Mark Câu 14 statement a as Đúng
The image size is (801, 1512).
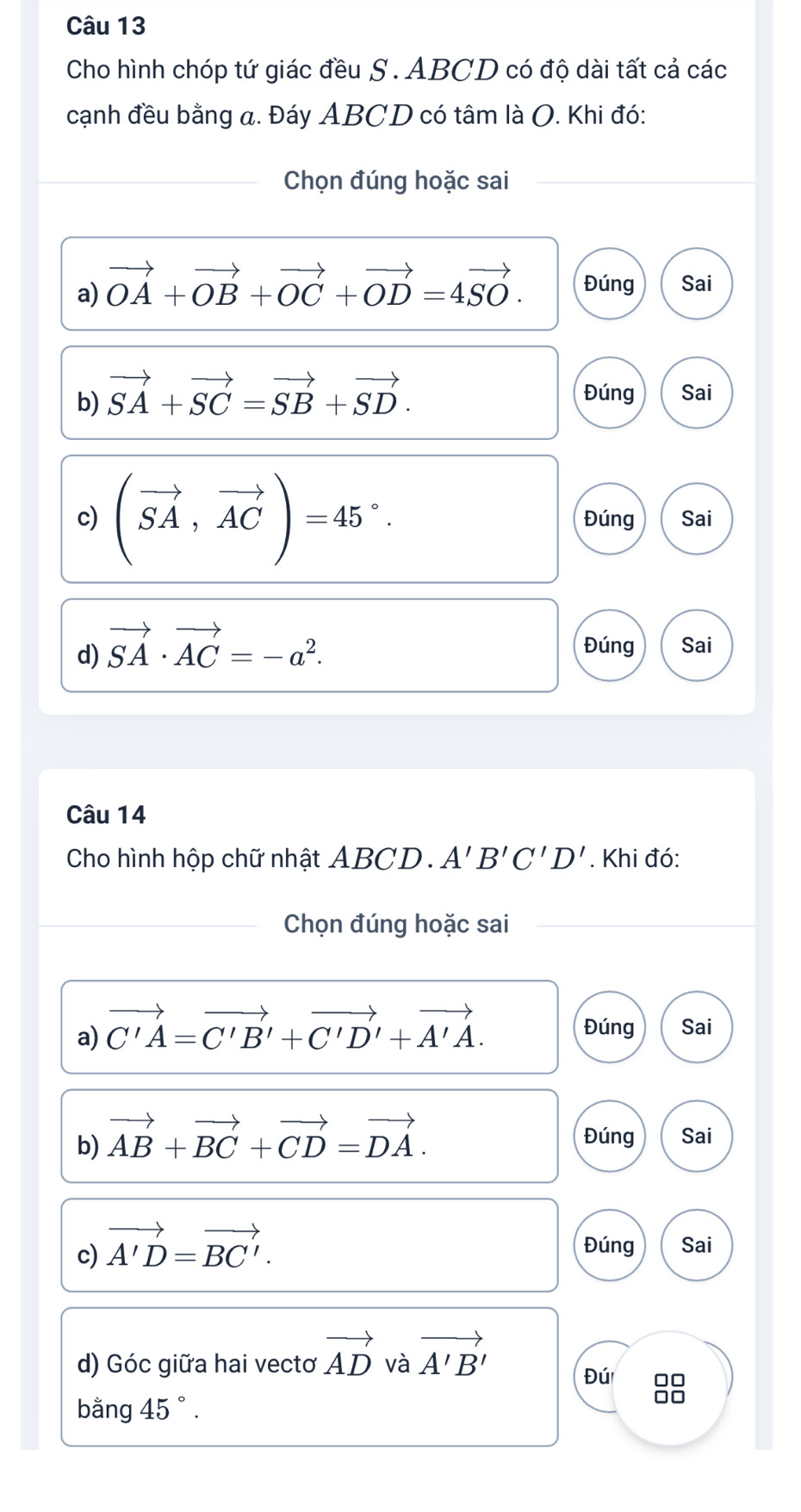pyautogui.click(x=609, y=1026)
